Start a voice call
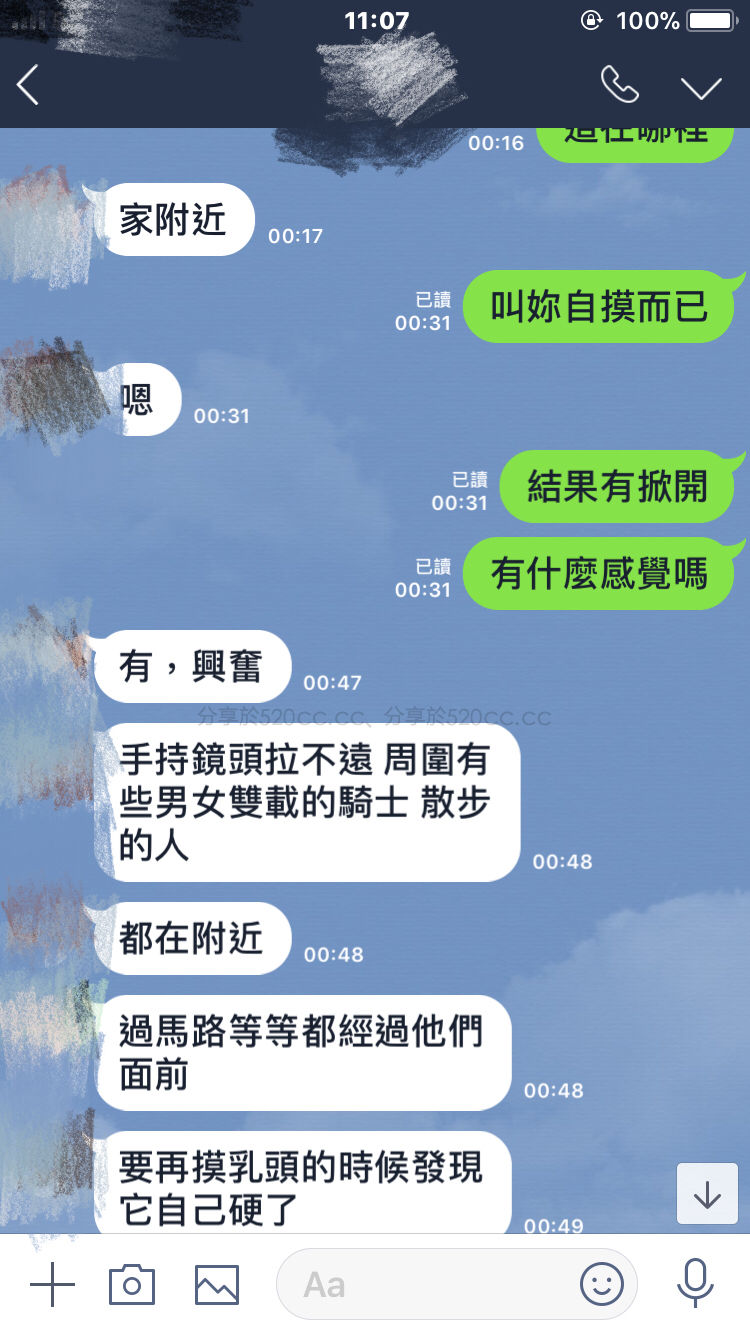Screen dimensions: 750x1334 coord(619,86)
